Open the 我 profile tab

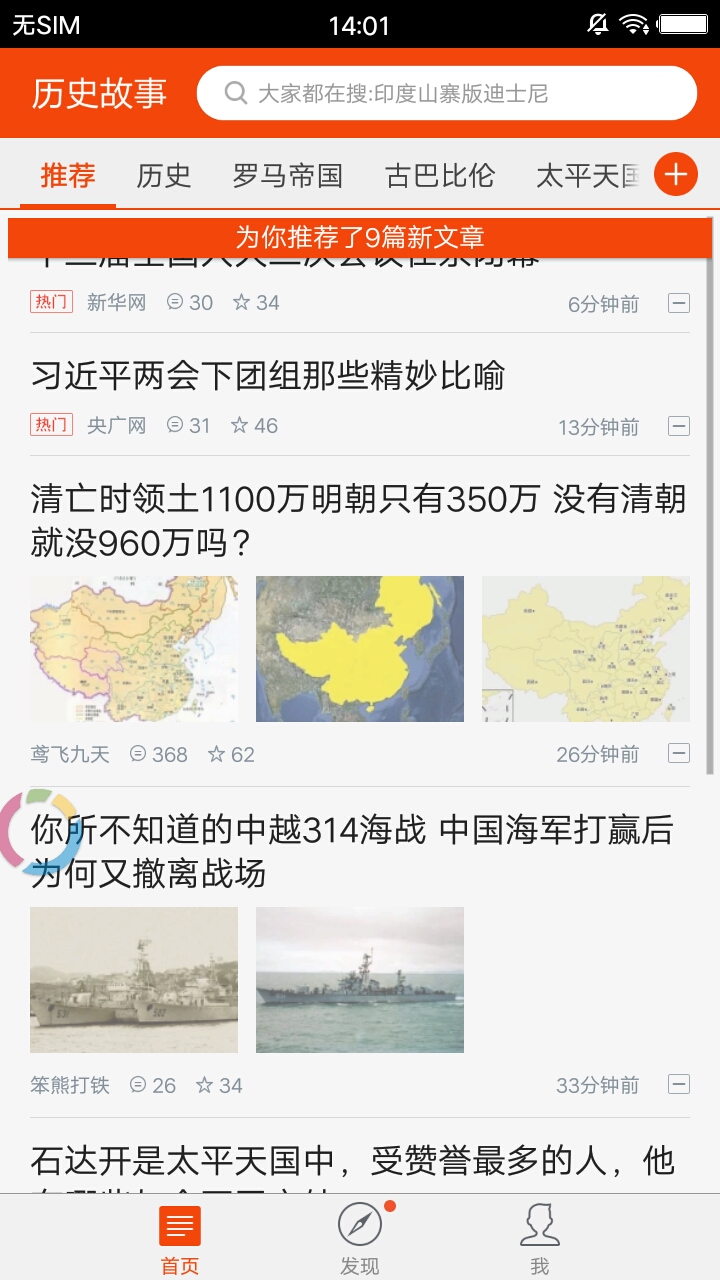(540, 1238)
